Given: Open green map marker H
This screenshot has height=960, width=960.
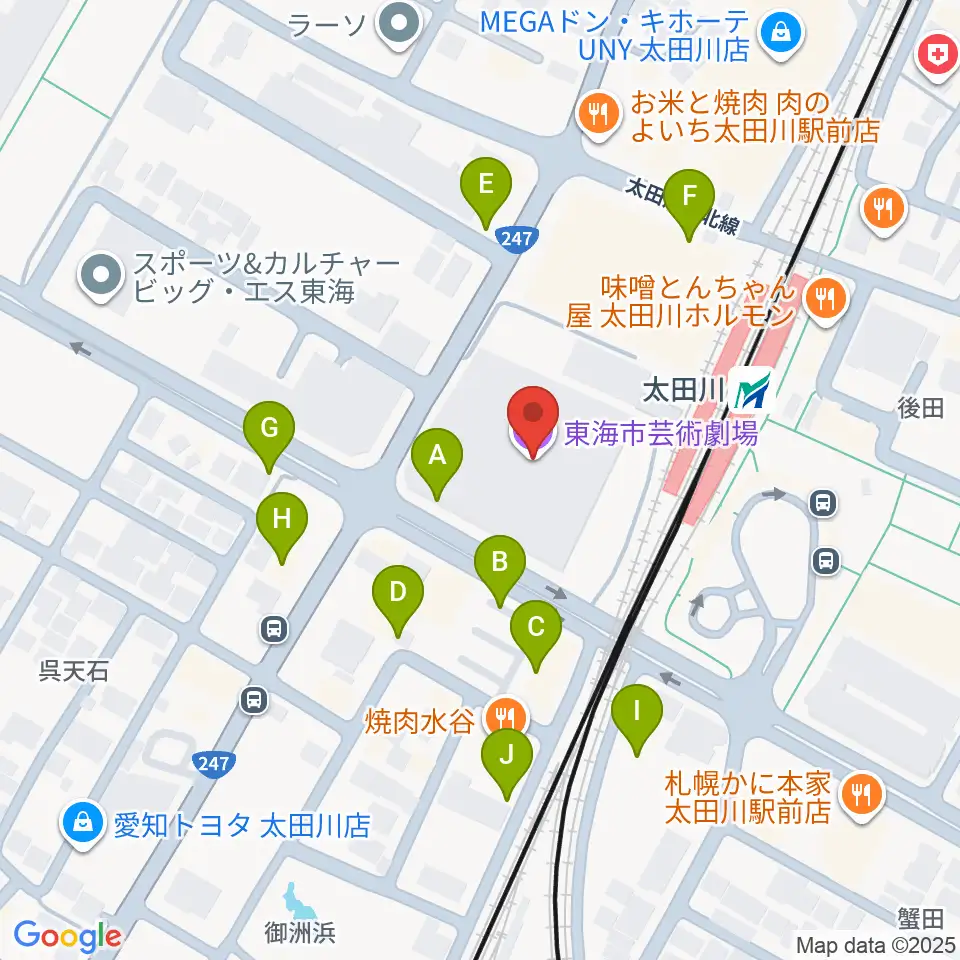Looking at the screenshot, I should tap(282, 523).
